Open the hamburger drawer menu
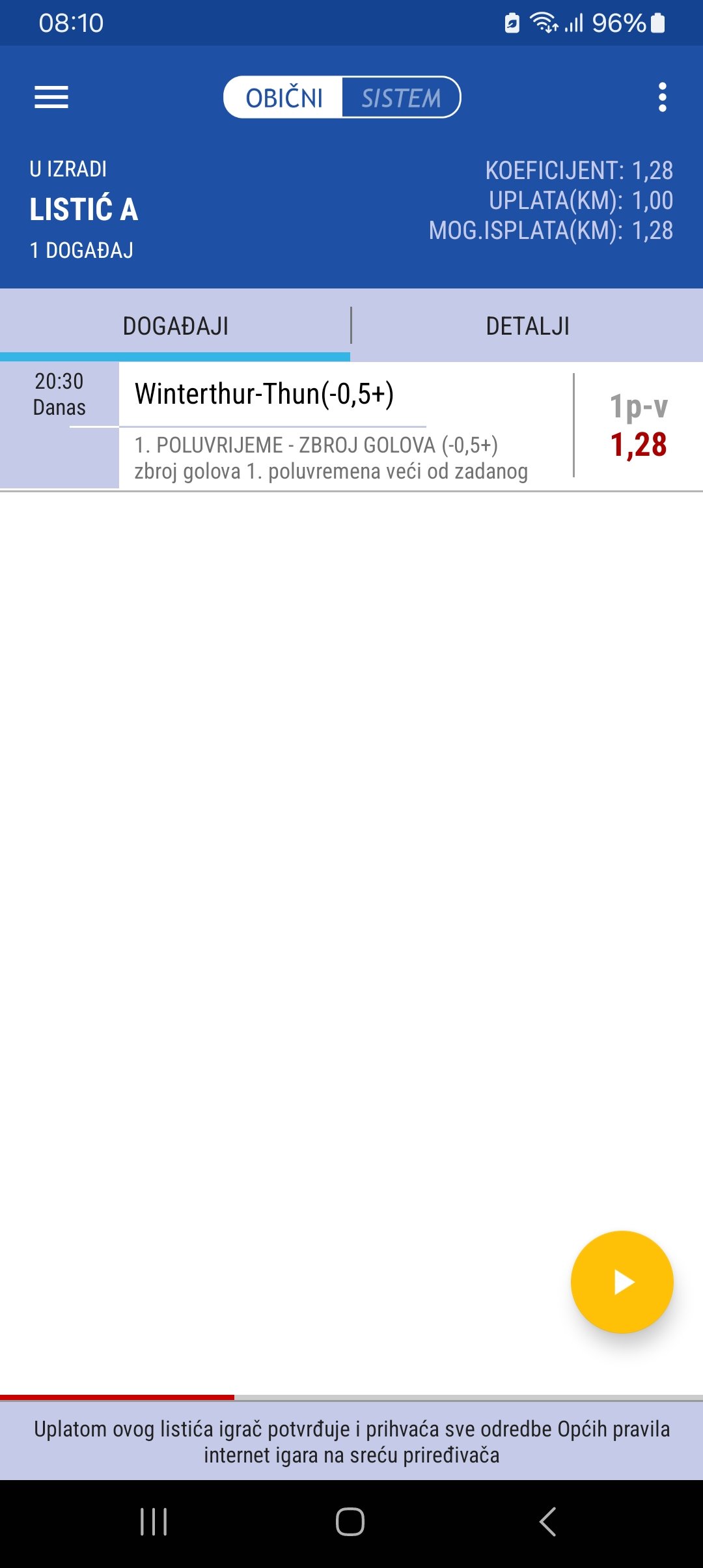The width and height of the screenshot is (703, 1568). pos(51,98)
